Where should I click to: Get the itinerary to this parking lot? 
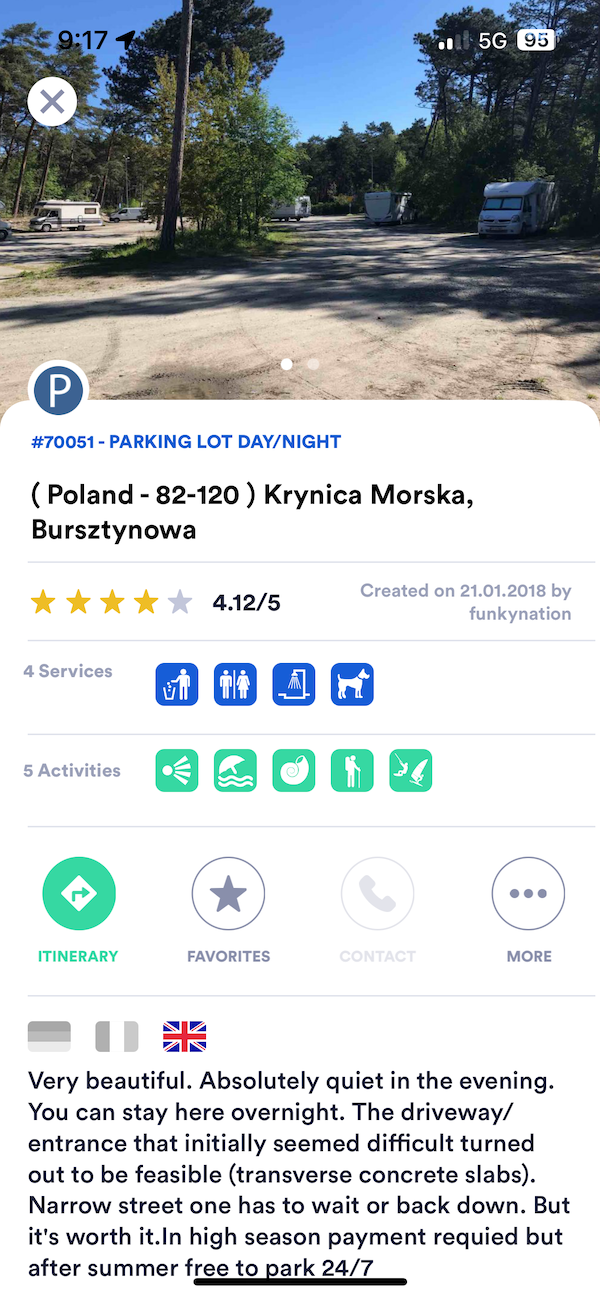point(79,894)
